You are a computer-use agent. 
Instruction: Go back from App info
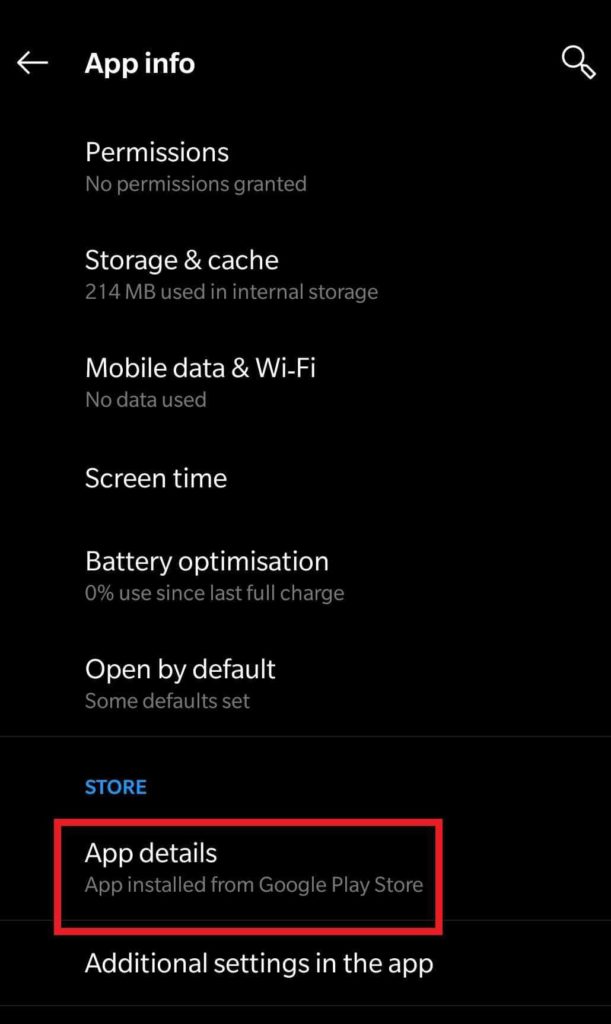tap(32, 63)
